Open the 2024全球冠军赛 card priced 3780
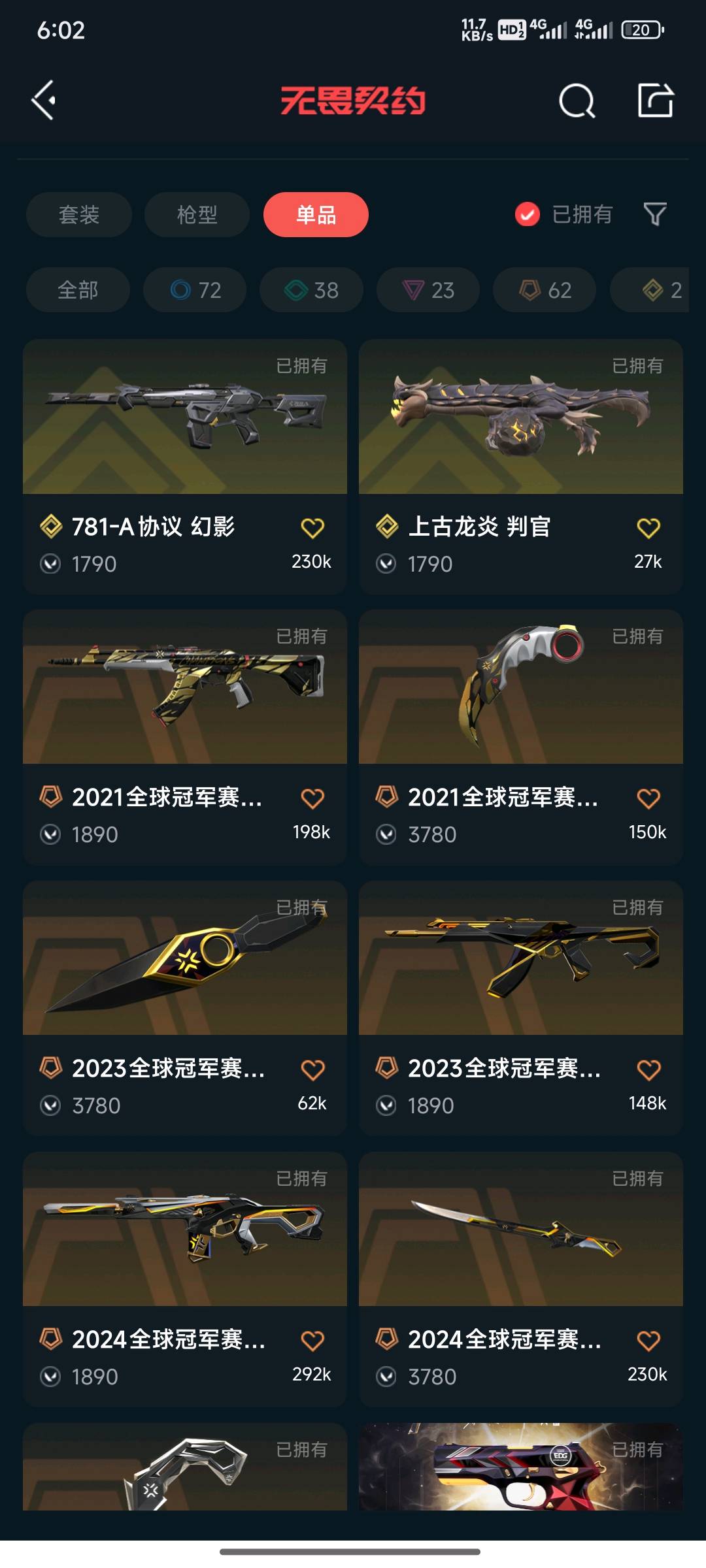This screenshot has width=706, height=1568. pos(521,1279)
